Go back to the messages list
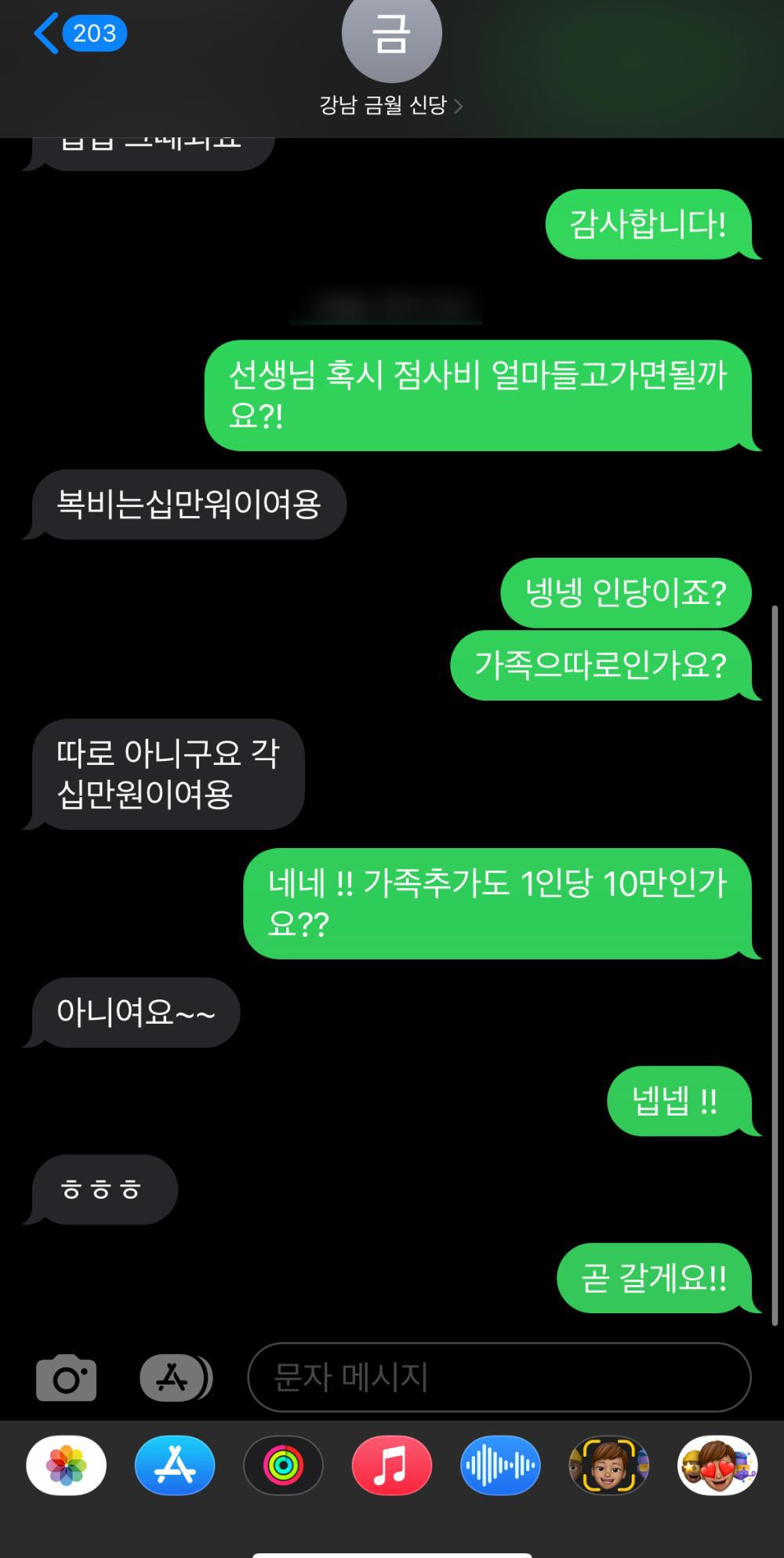Image resolution: width=784 pixels, height=1558 pixels. (x=78, y=34)
